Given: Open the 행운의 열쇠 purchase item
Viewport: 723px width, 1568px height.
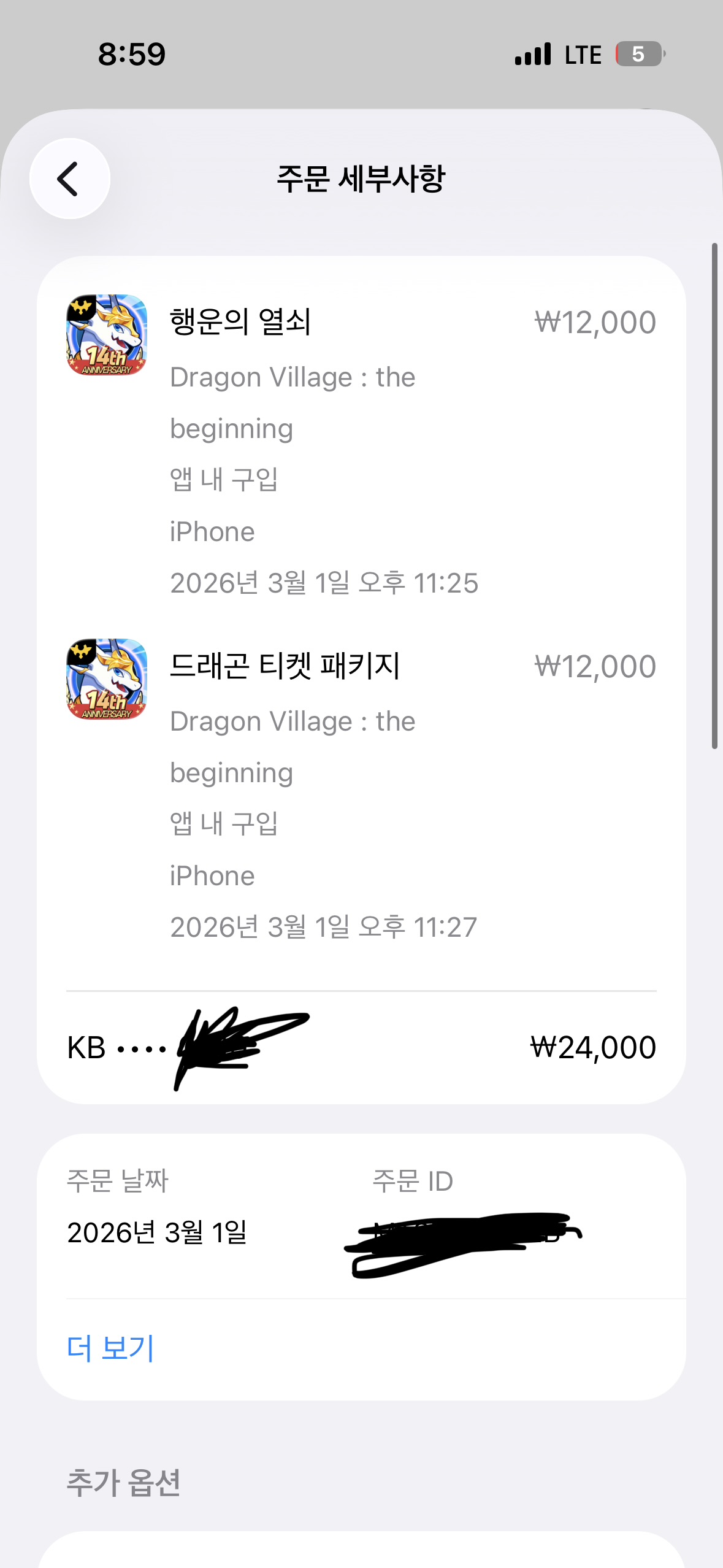Looking at the screenshot, I should click(x=240, y=321).
